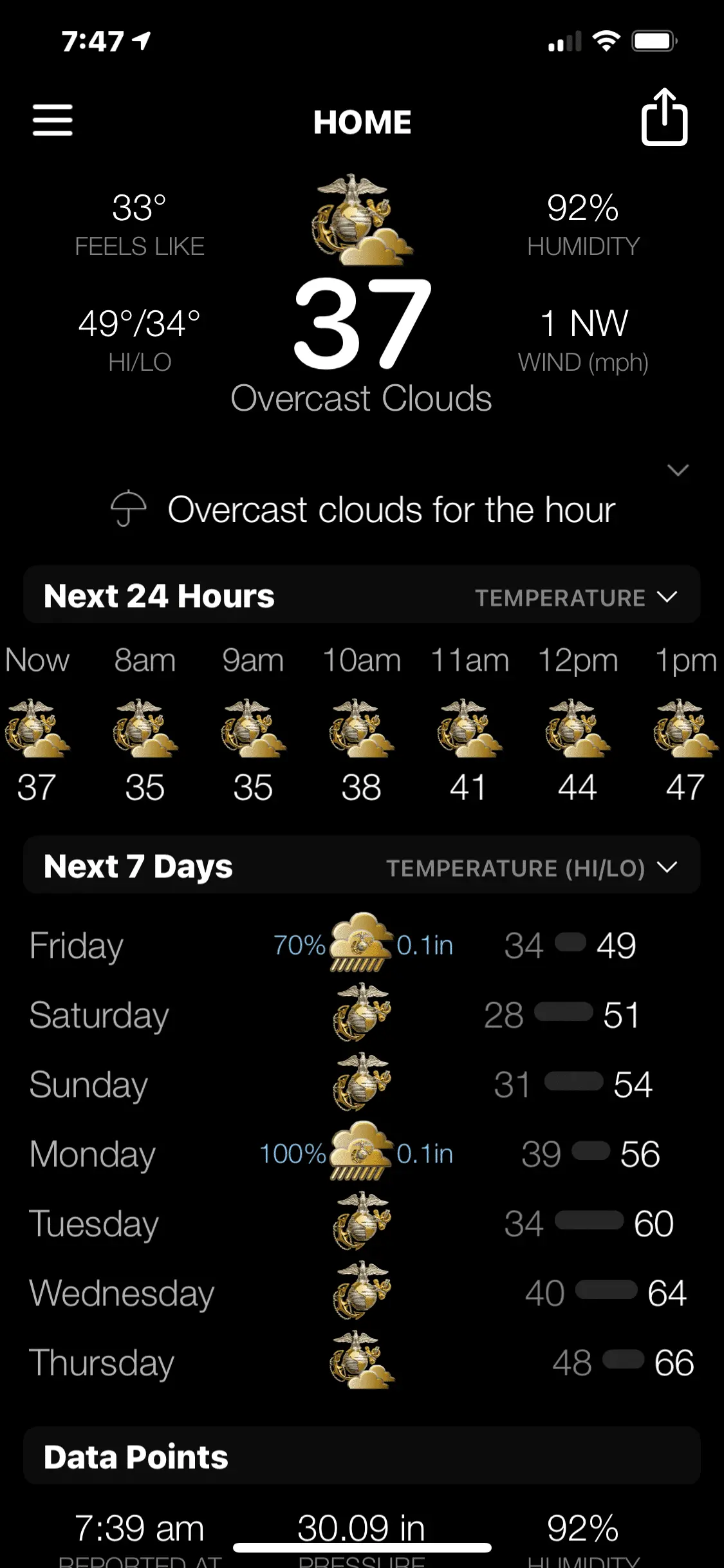The image size is (724, 1568).
Task: Show Tuesday's forecast details
Action: 362,1223
